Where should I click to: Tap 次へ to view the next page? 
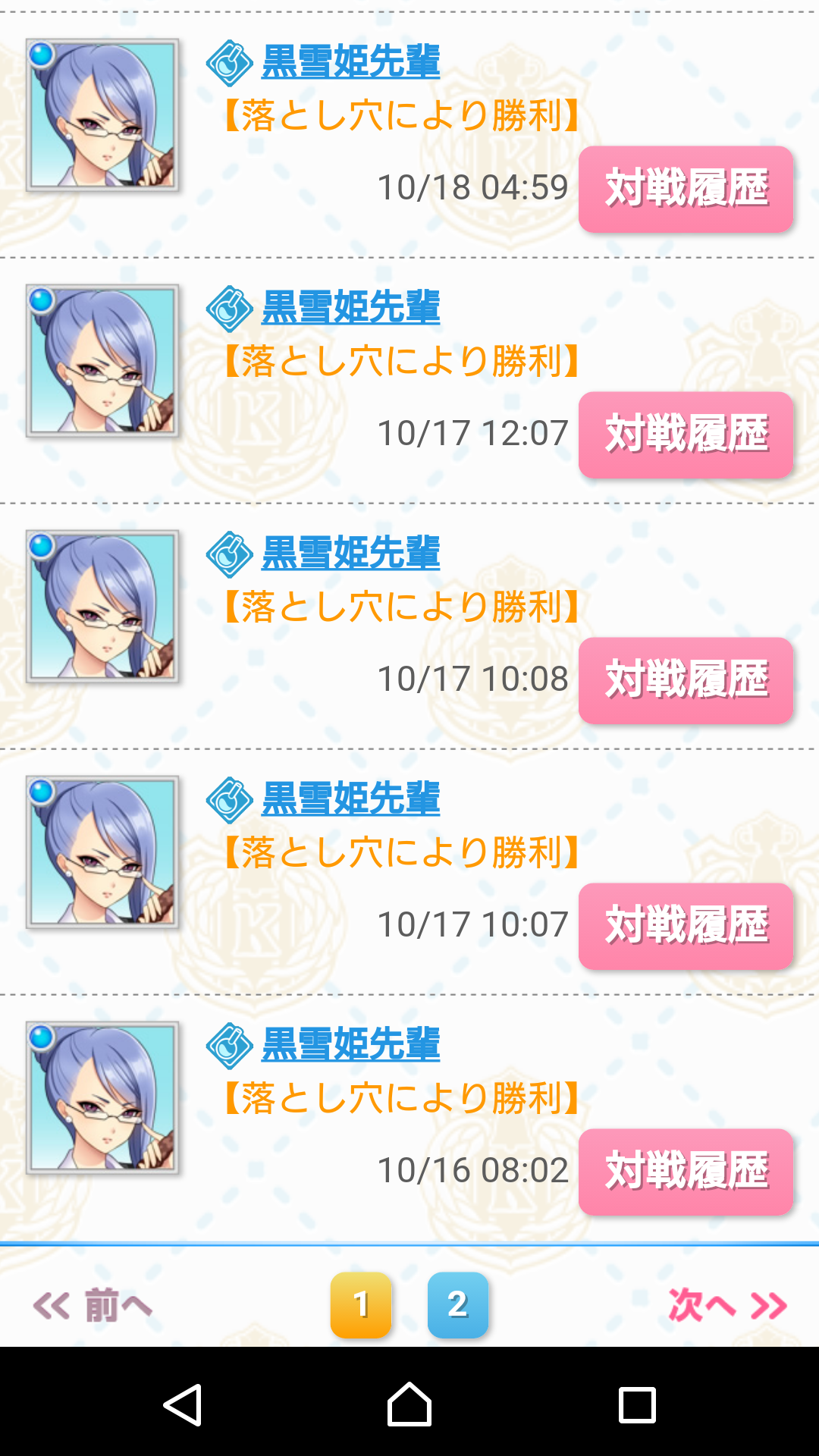pyautogui.click(x=726, y=1305)
